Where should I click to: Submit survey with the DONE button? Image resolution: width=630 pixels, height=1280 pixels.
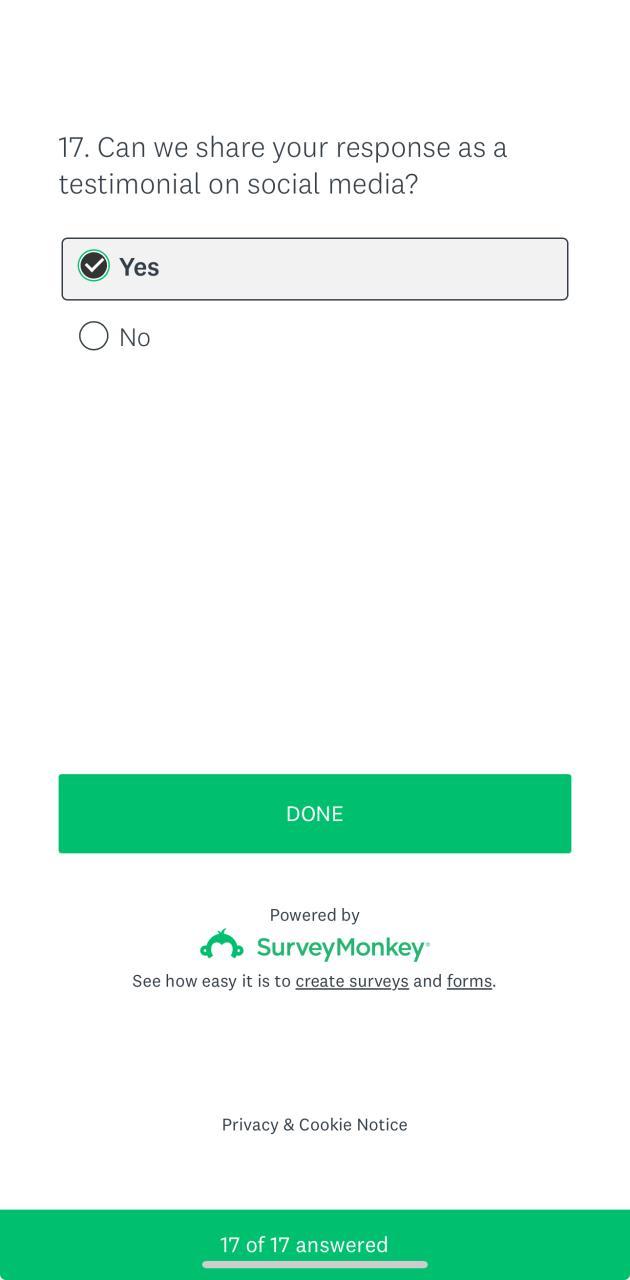[314, 814]
